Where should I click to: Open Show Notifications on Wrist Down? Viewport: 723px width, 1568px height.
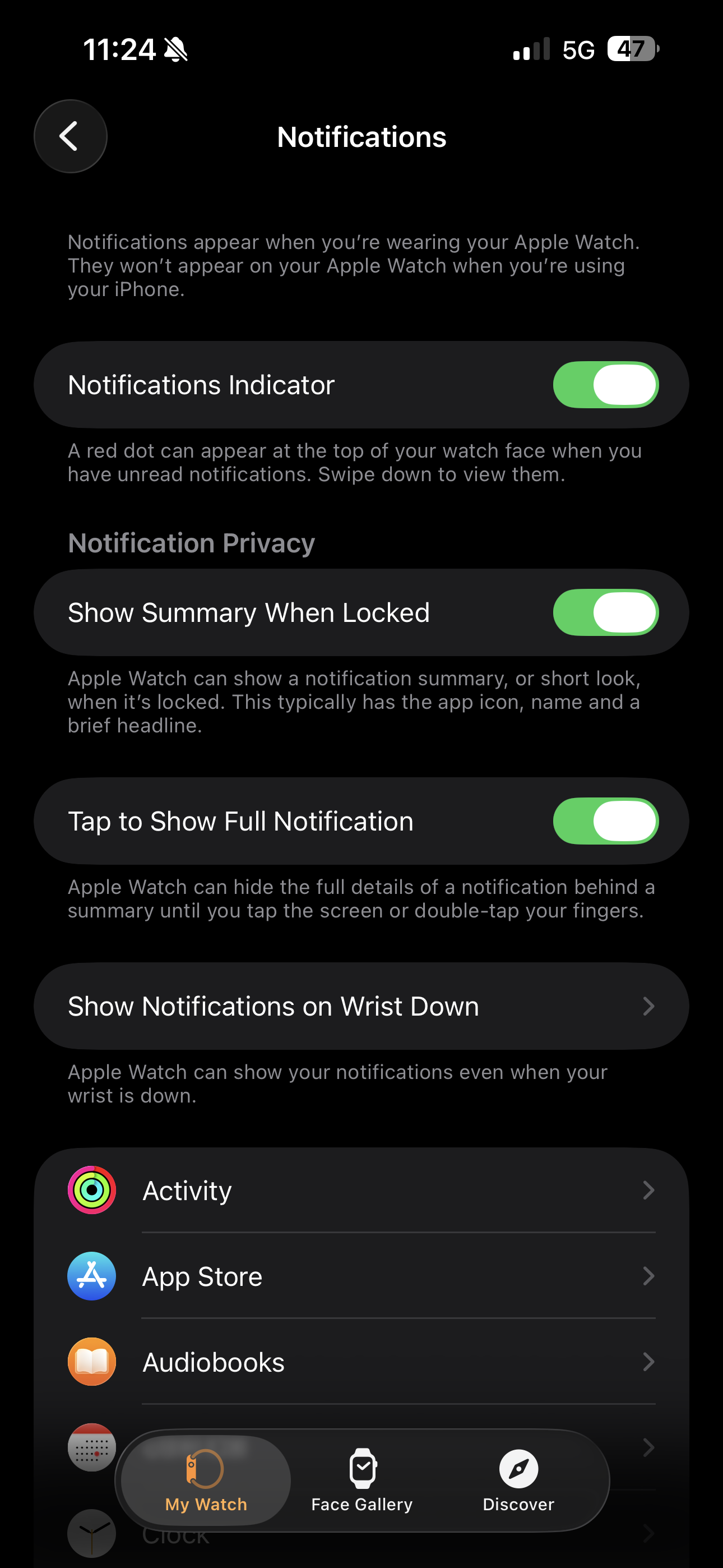pos(361,1006)
